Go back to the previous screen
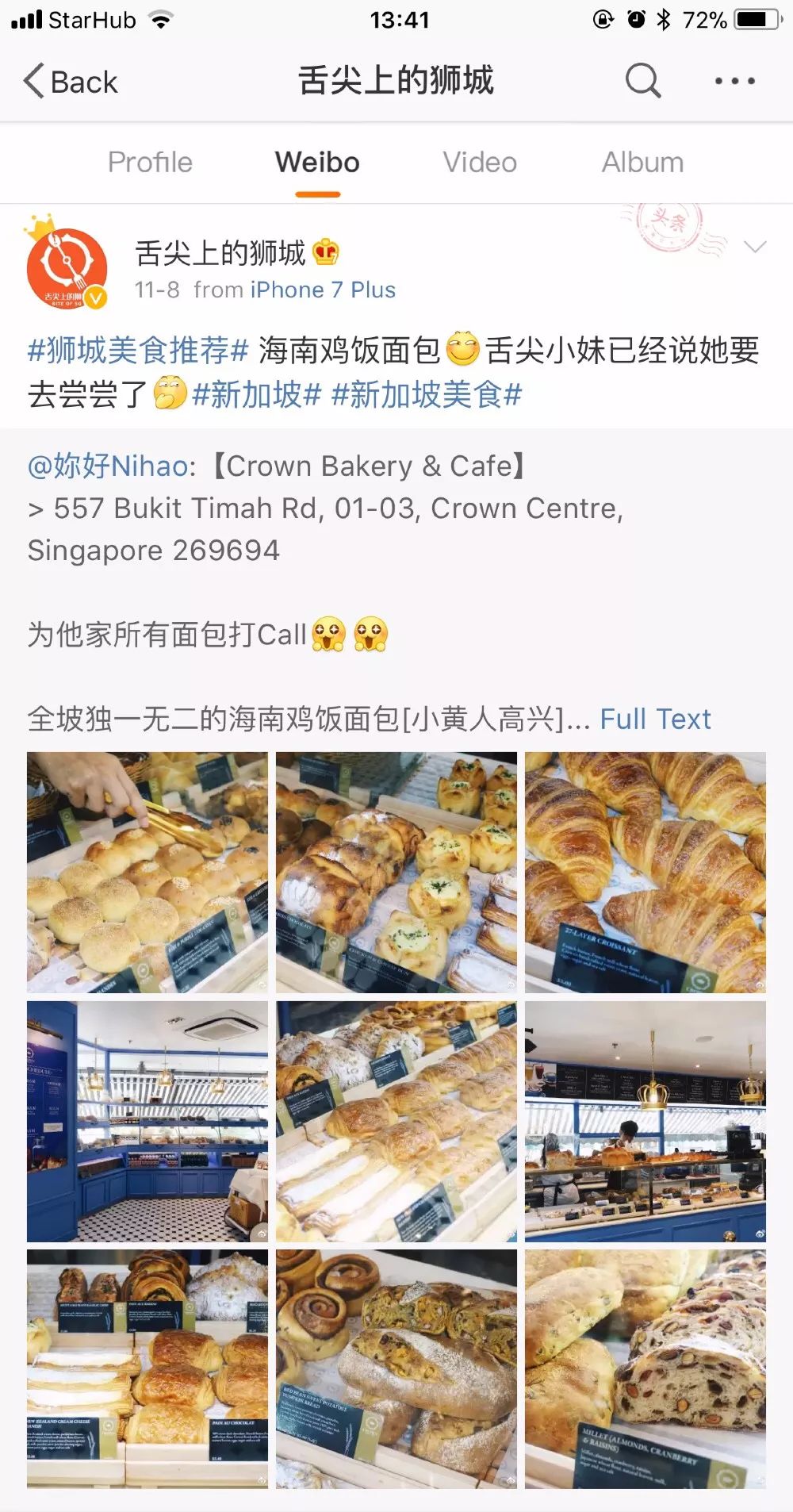 (70, 82)
